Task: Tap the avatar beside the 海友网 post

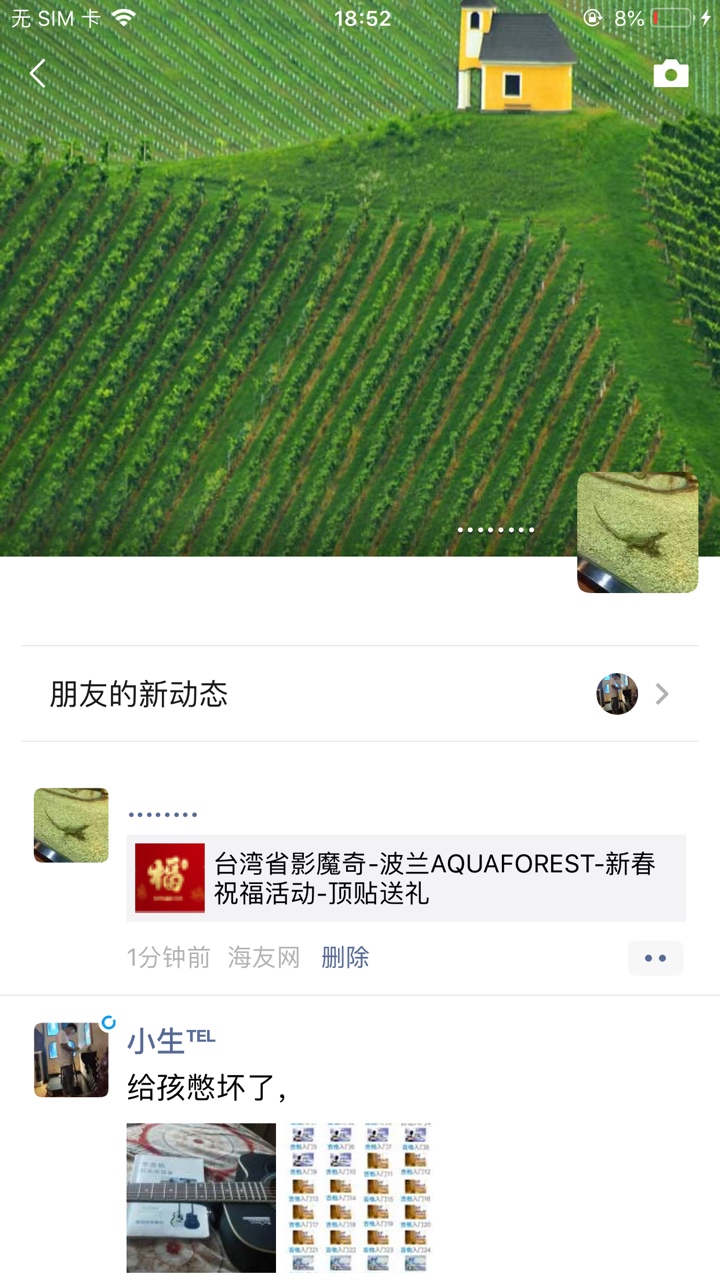Action: pos(71,825)
